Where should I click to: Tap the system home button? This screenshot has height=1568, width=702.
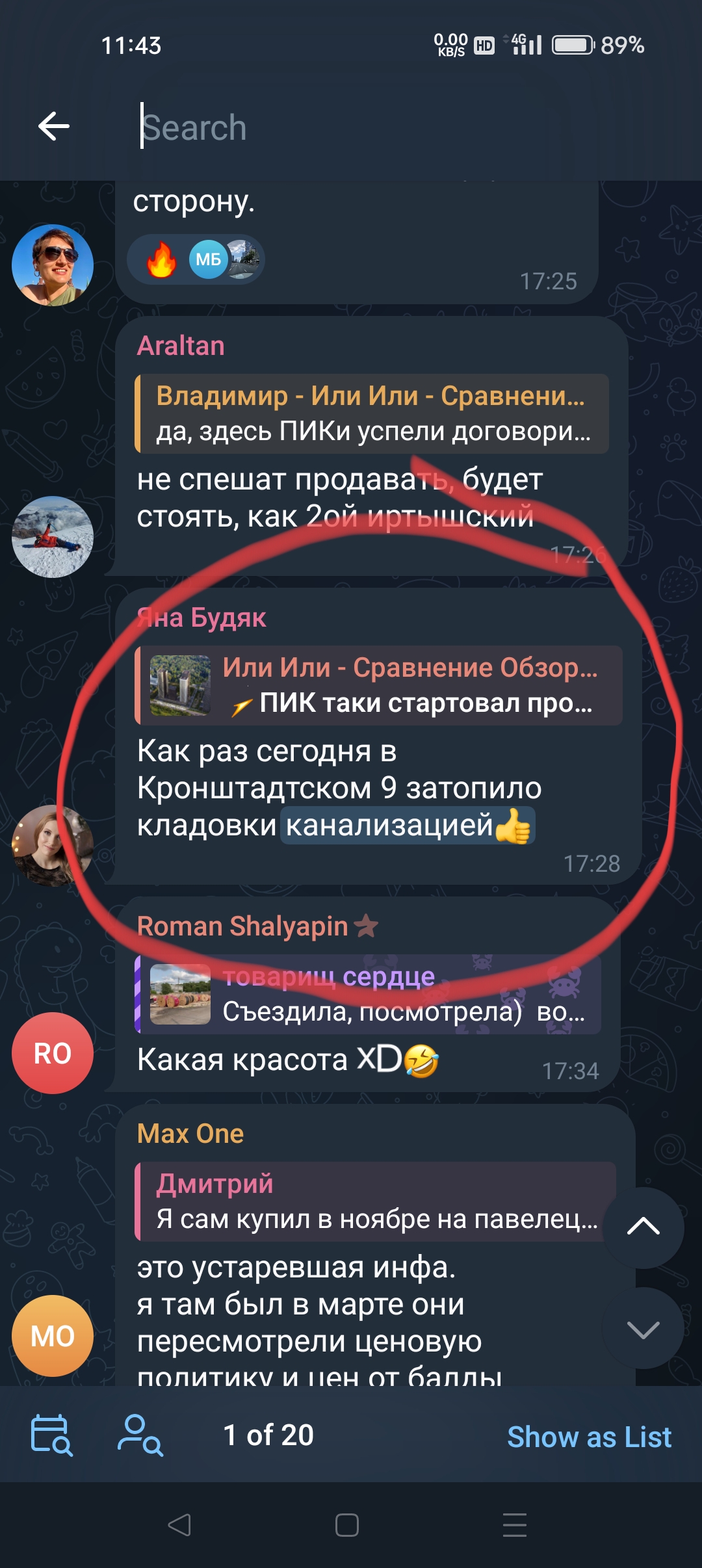[x=347, y=1525]
